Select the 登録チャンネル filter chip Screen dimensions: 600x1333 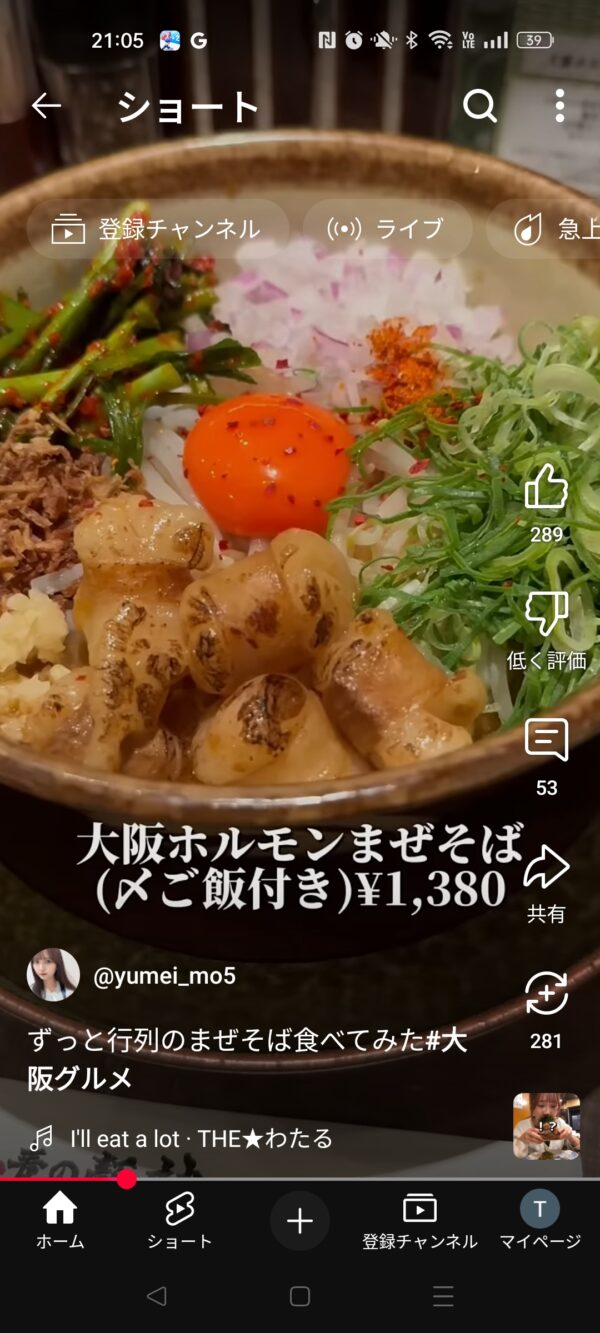[x=158, y=229]
